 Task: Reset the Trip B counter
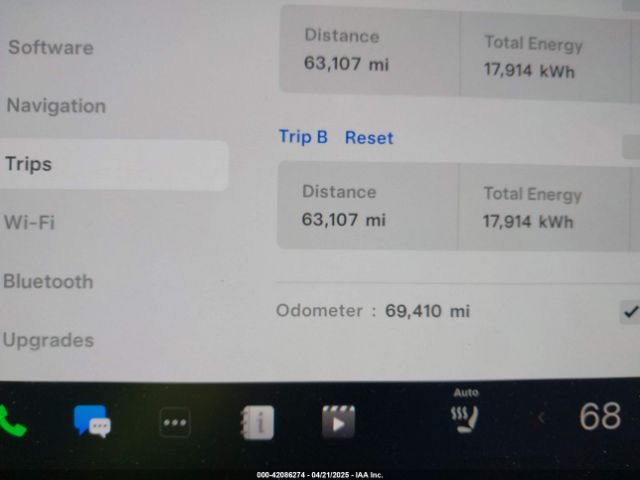(x=369, y=138)
